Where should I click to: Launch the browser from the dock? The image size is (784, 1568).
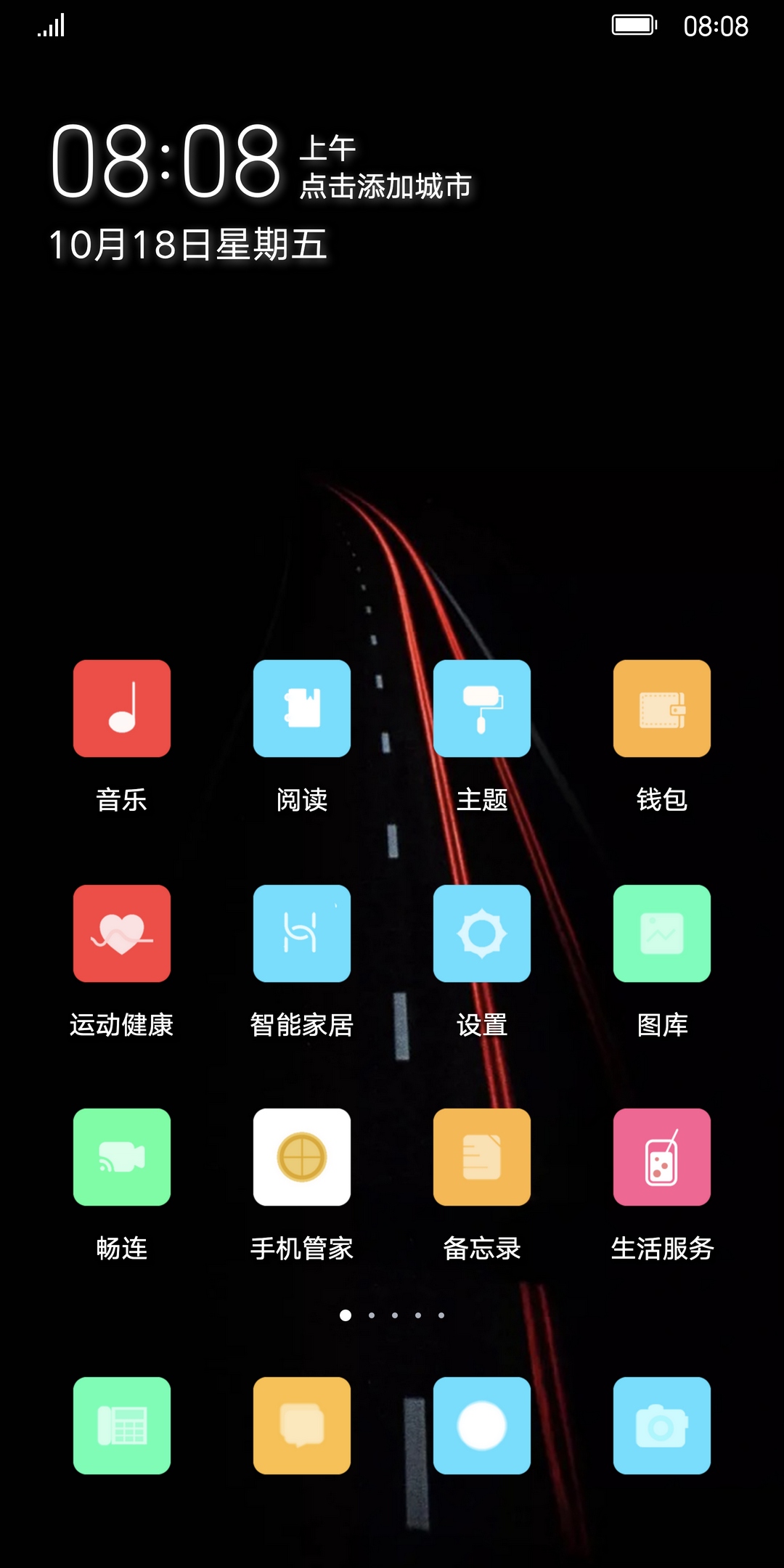(x=482, y=1426)
